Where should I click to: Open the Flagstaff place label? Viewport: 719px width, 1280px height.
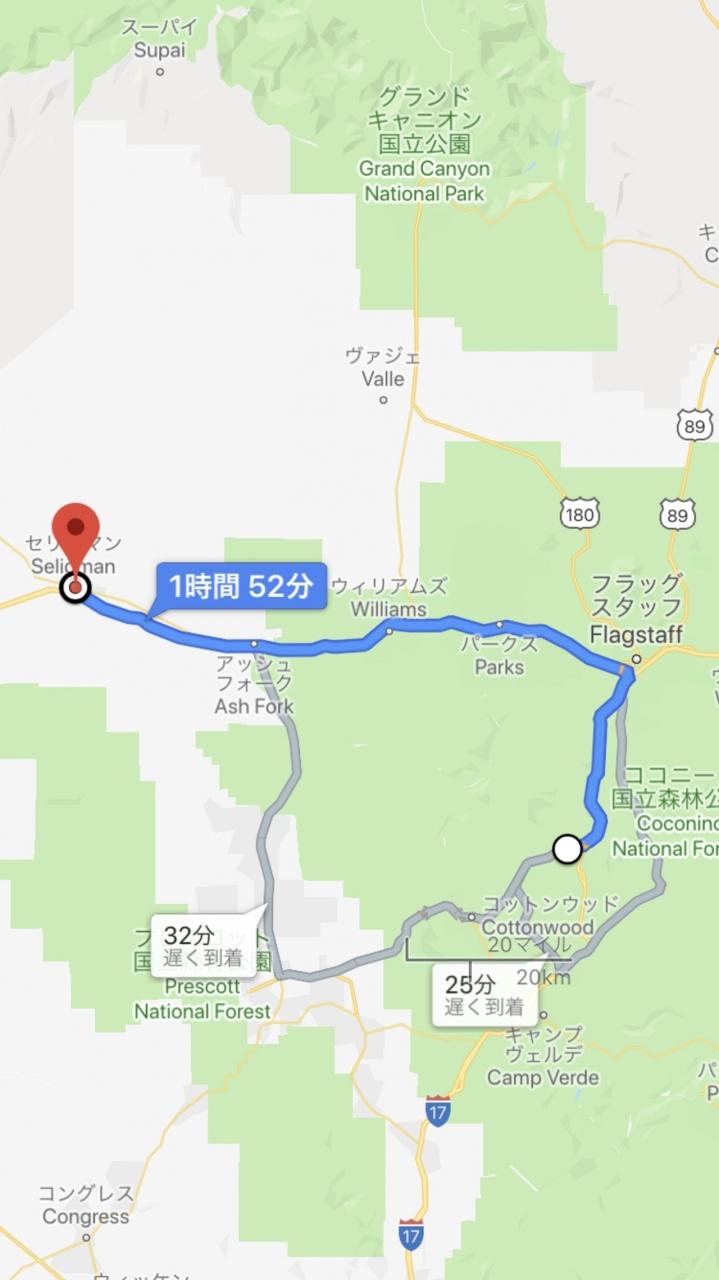tap(637, 608)
